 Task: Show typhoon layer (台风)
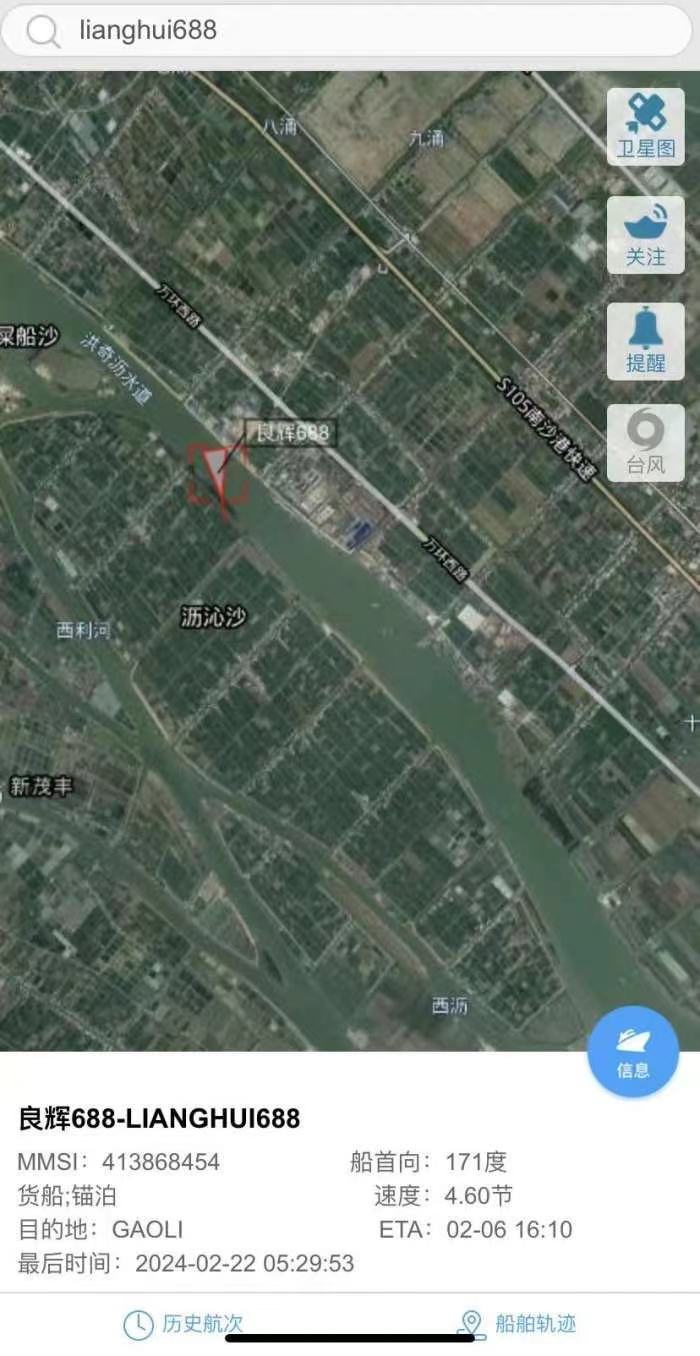645,443
